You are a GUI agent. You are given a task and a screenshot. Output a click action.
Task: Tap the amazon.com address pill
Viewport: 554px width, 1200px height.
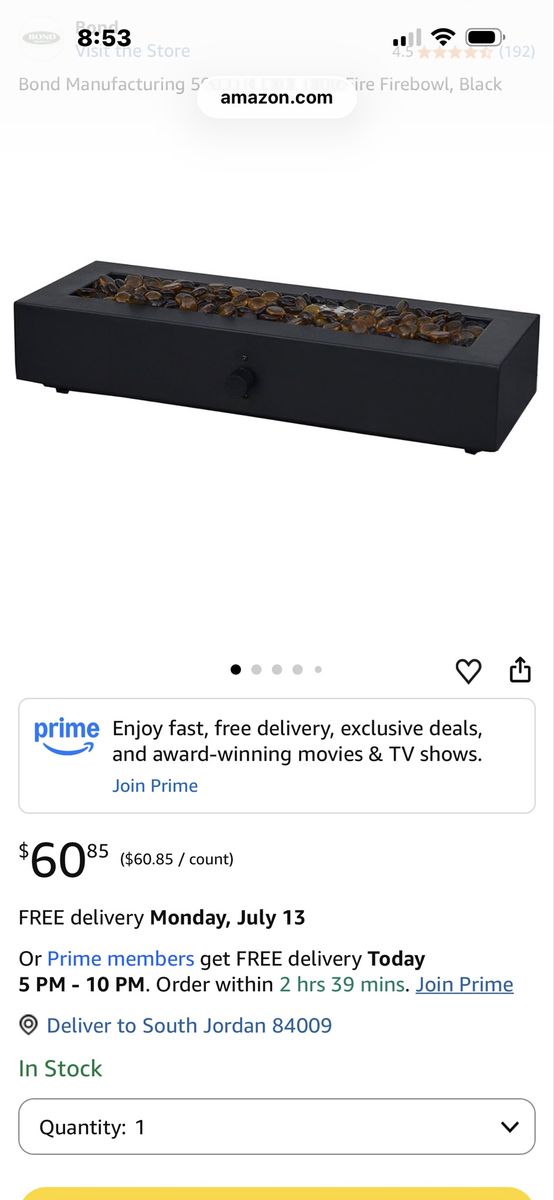(277, 97)
